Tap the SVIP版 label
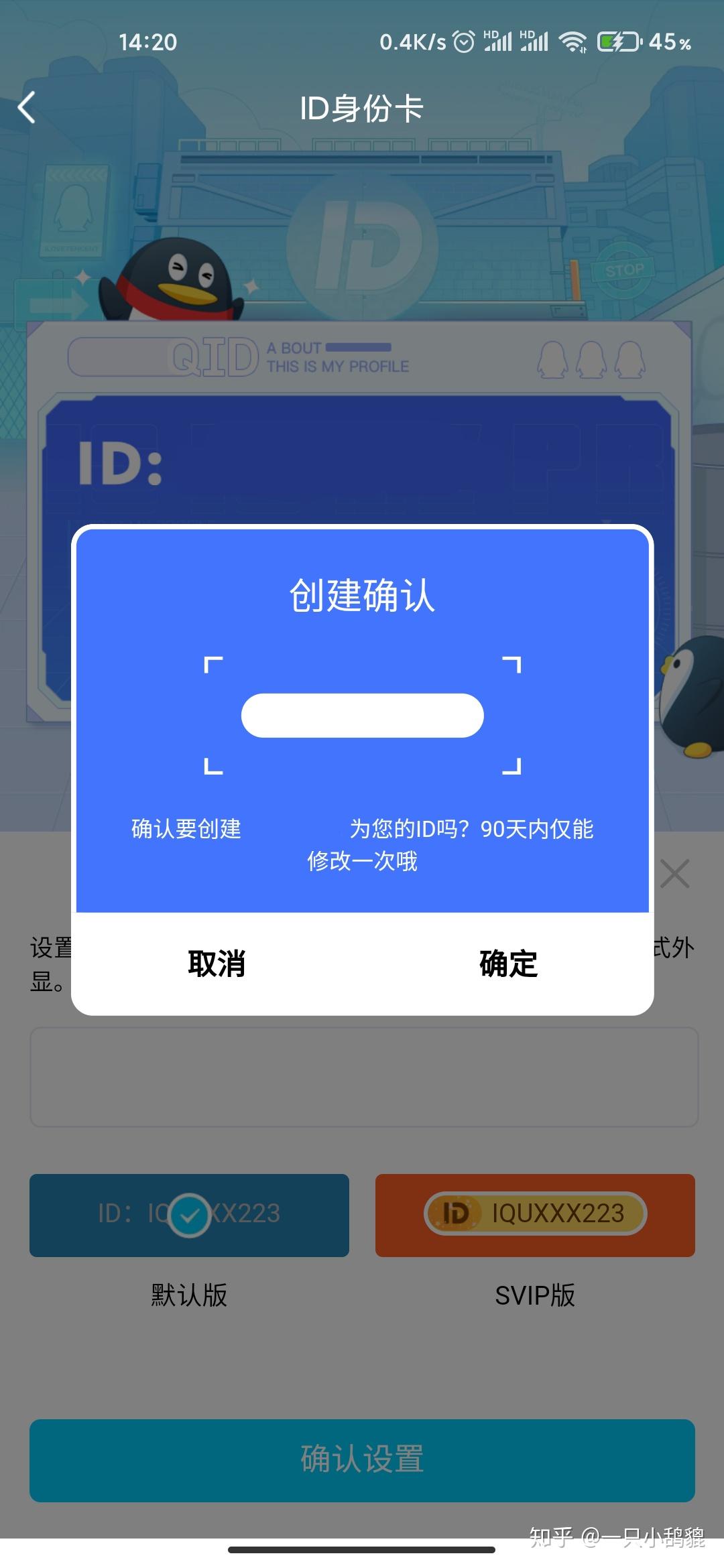 tap(536, 1295)
